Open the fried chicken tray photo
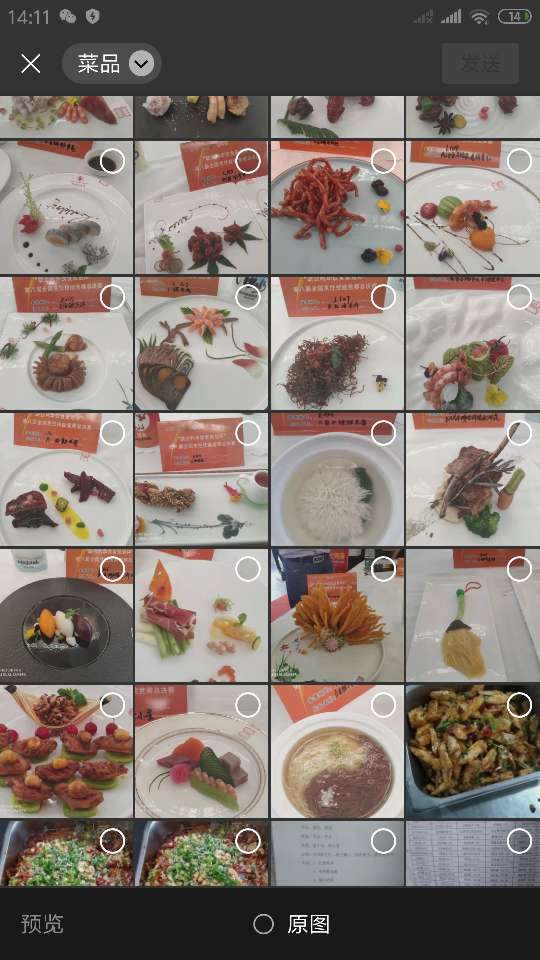 473,751
